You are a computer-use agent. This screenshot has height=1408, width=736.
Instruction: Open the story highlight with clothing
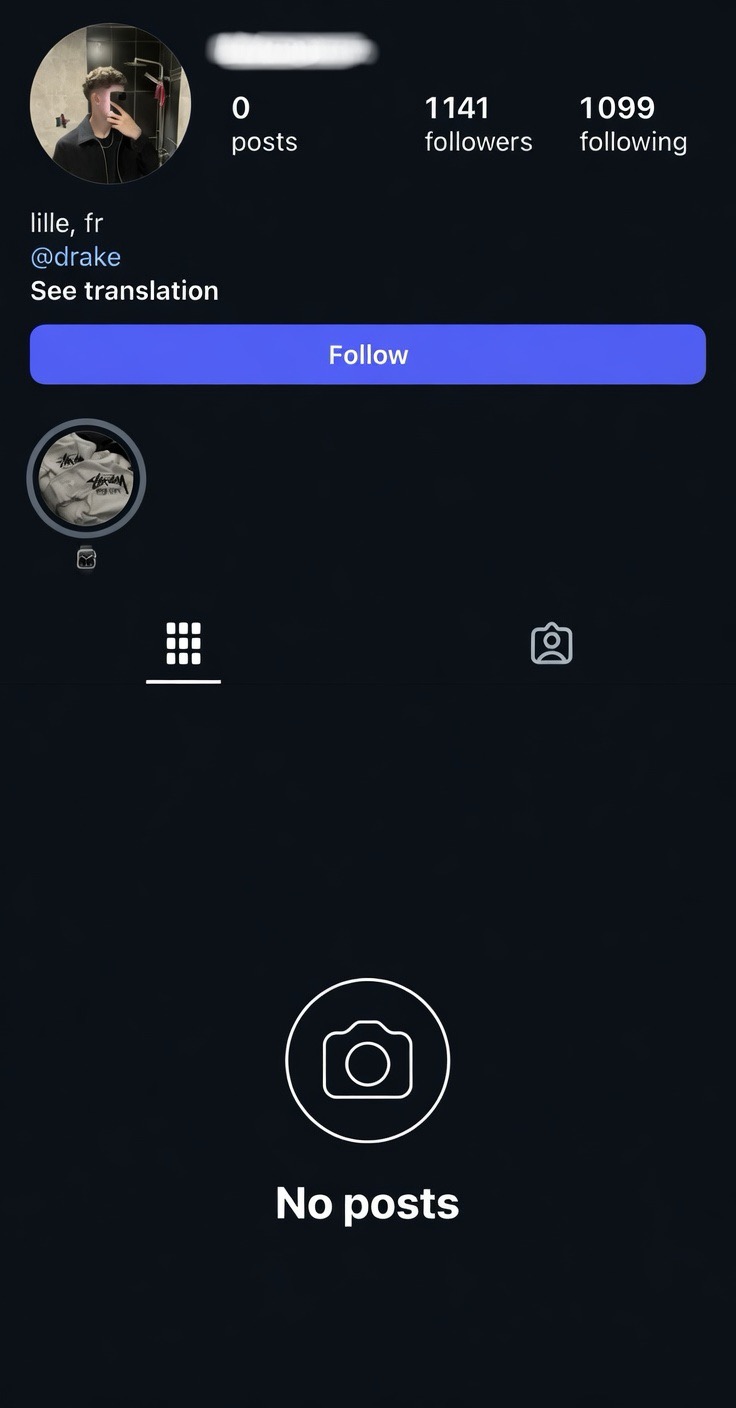click(x=86, y=479)
